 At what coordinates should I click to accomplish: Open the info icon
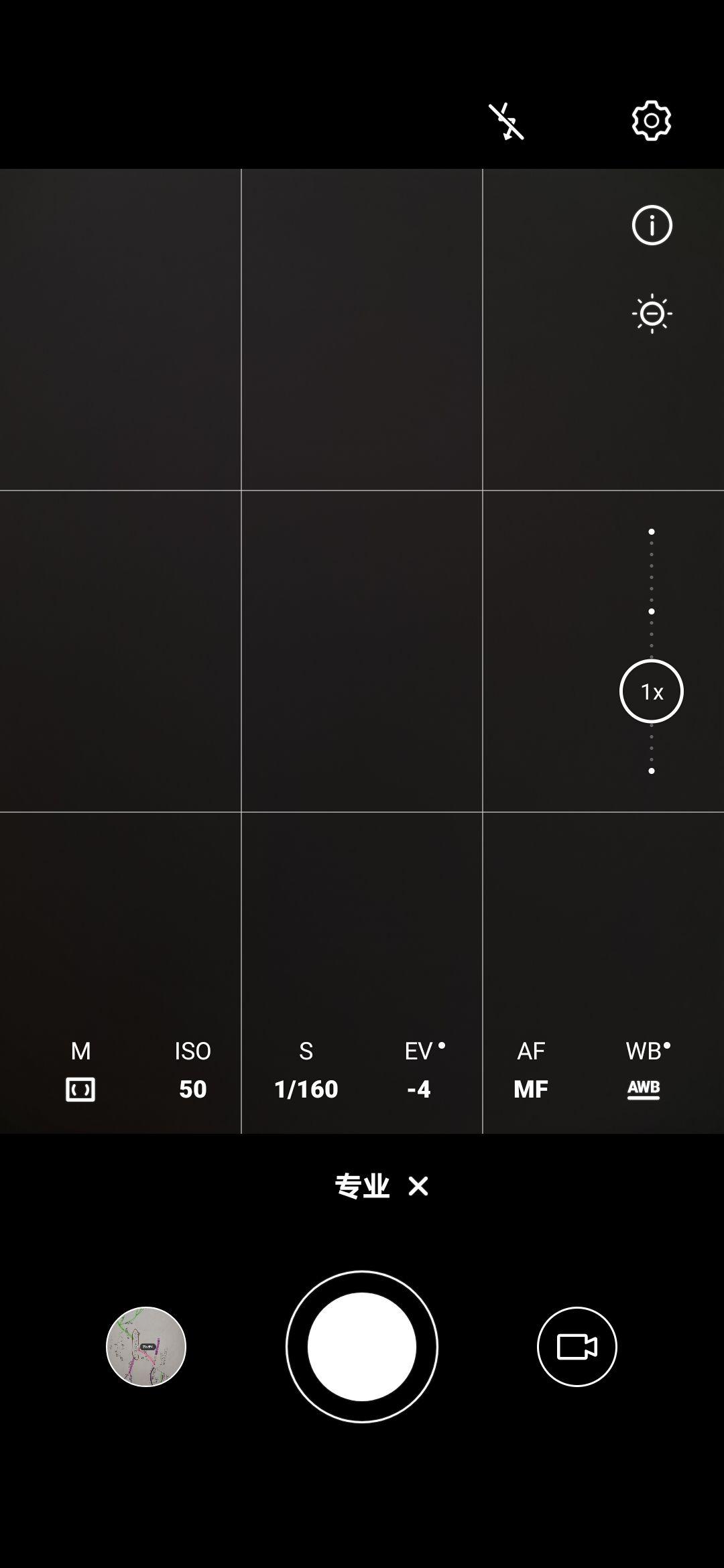(652, 225)
